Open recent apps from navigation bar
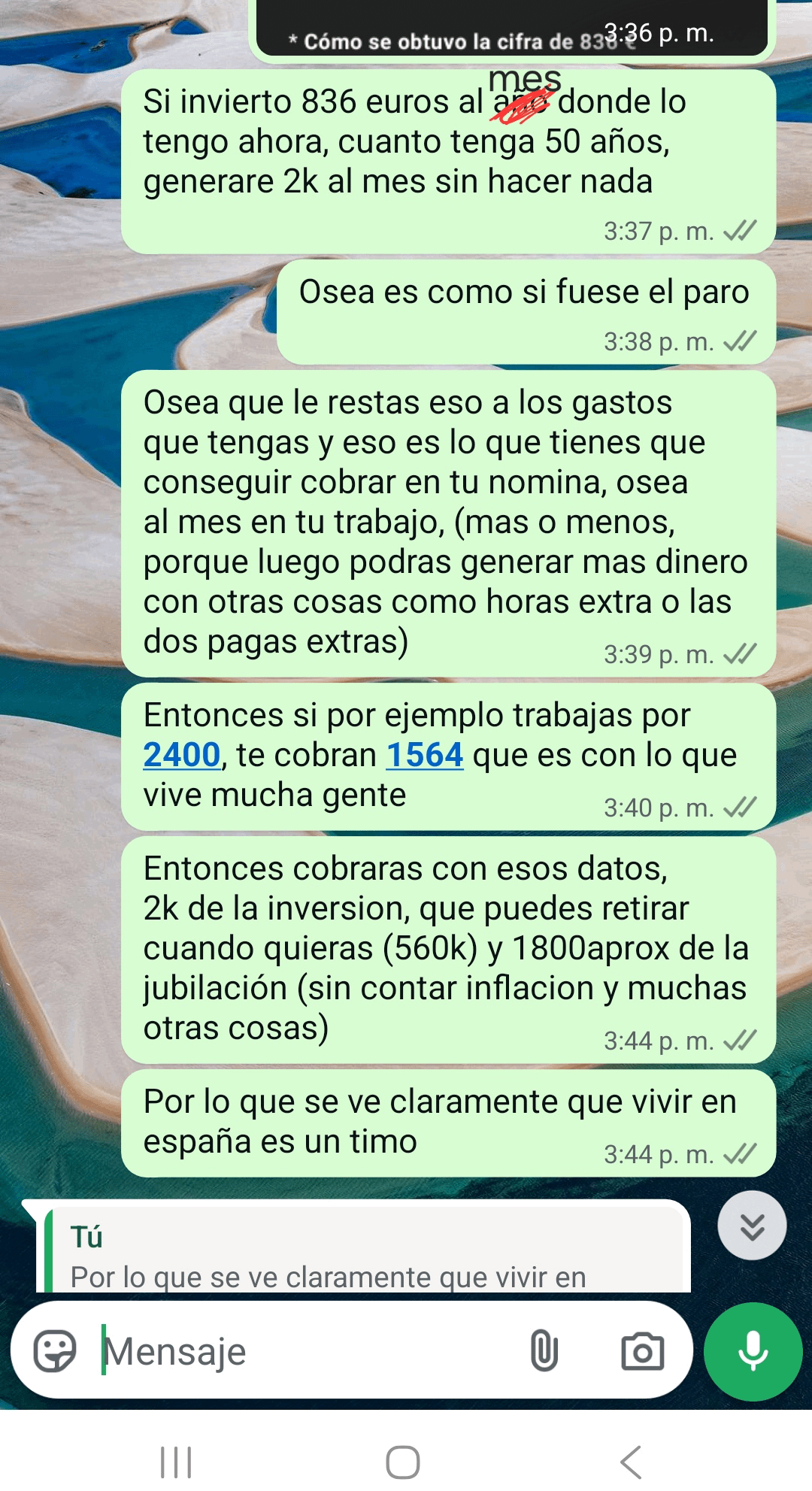The height and width of the screenshot is (1491, 812). click(177, 1462)
